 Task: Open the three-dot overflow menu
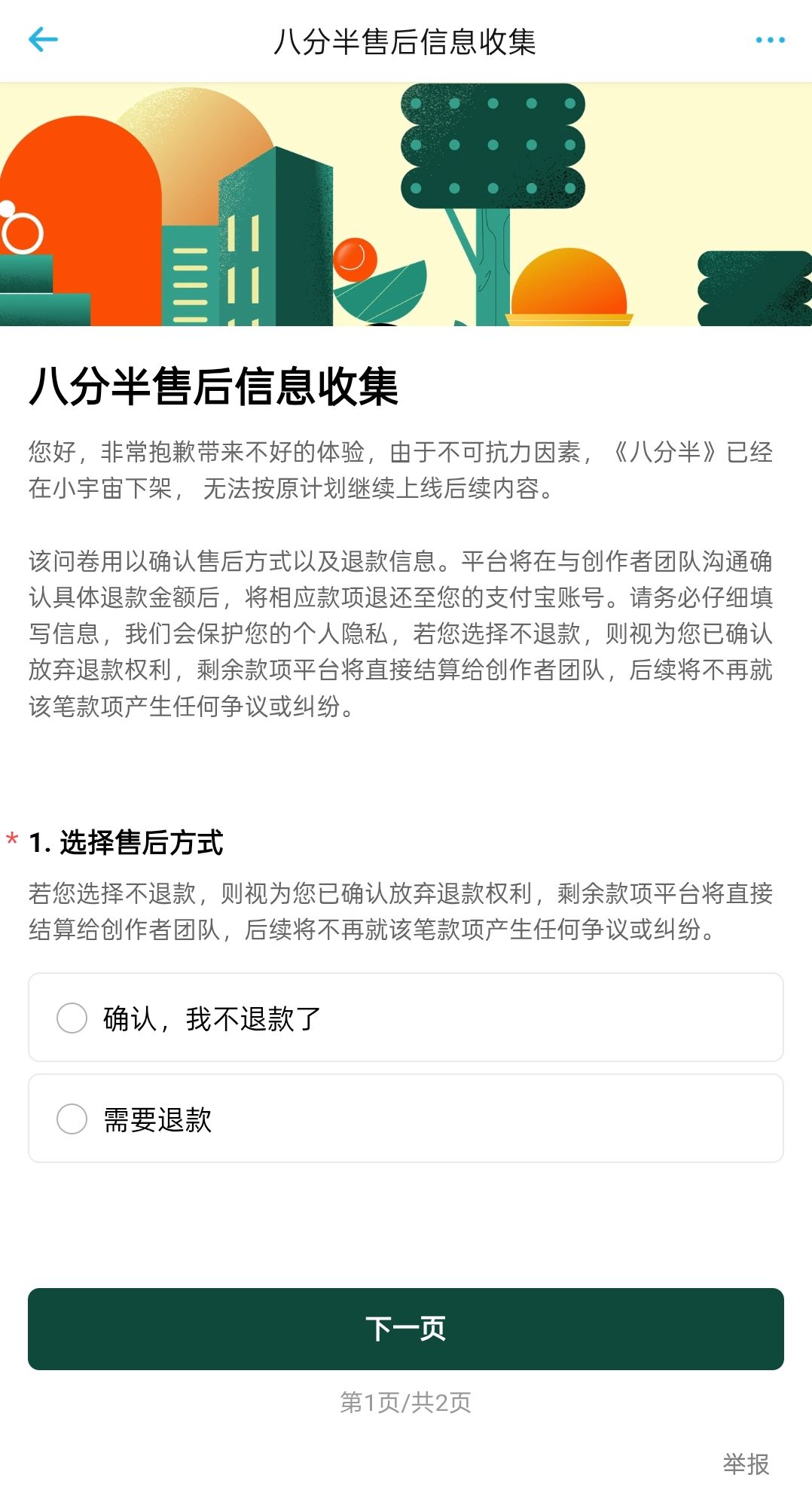pyautogui.click(x=770, y=40)
